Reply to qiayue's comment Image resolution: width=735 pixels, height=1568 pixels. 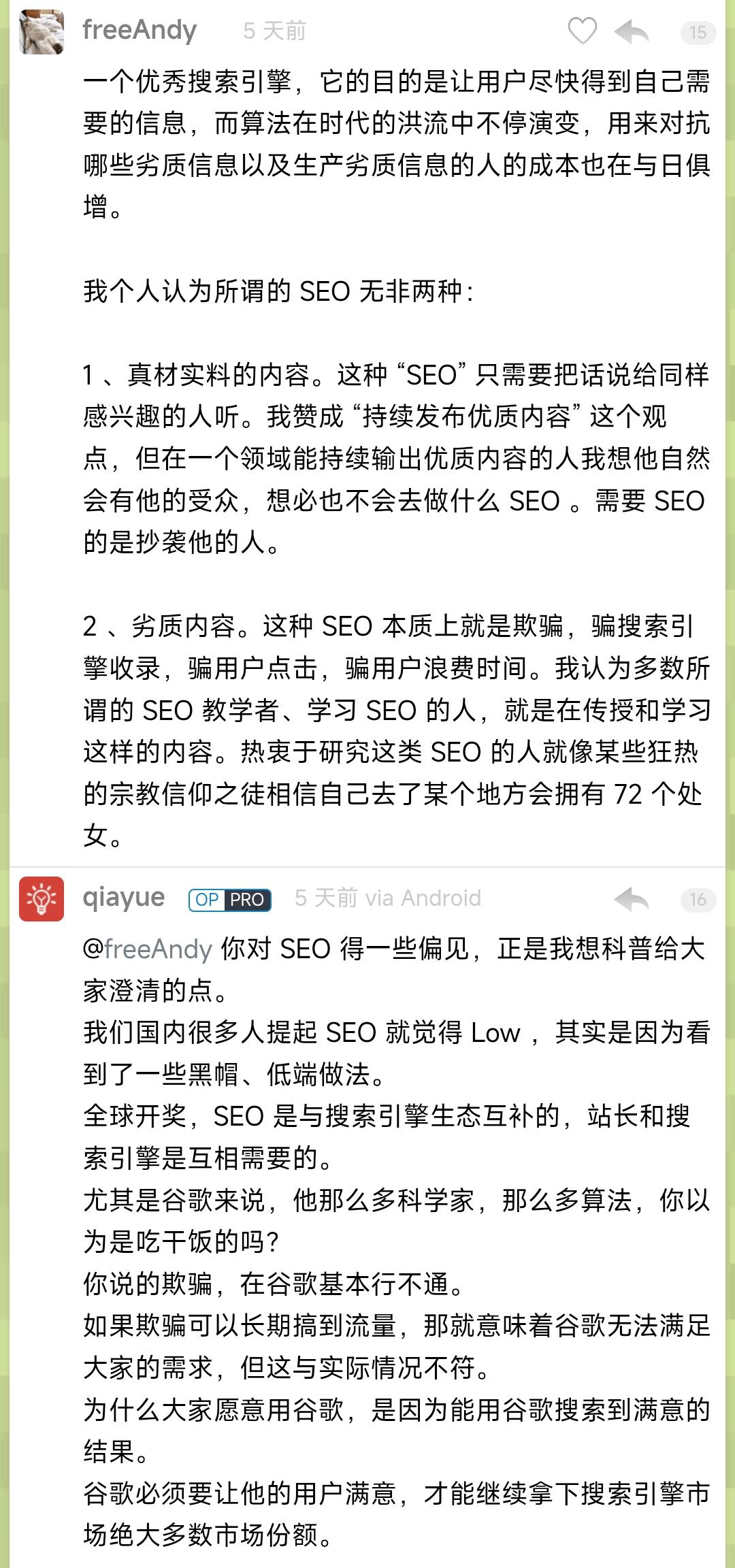631,899
